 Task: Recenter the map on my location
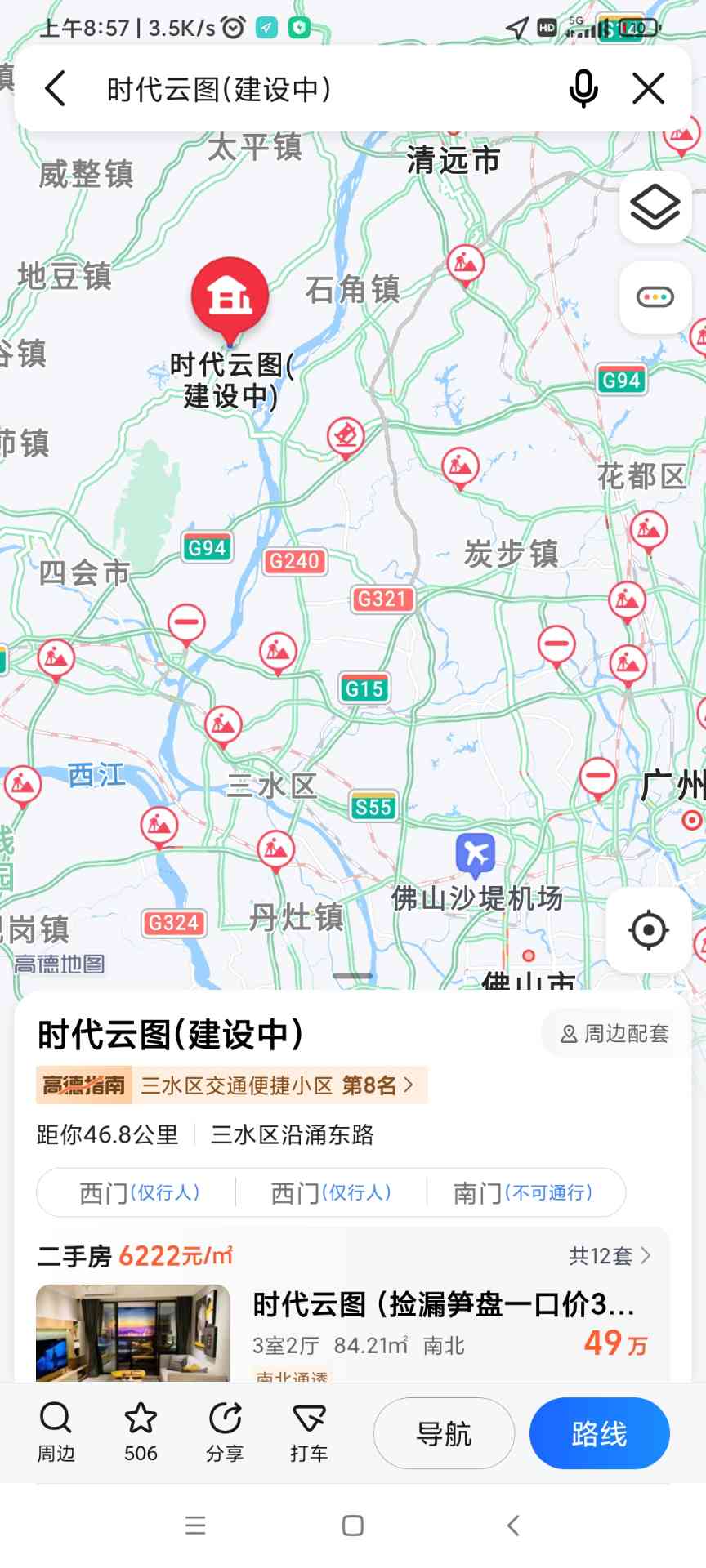click(649, 929)
